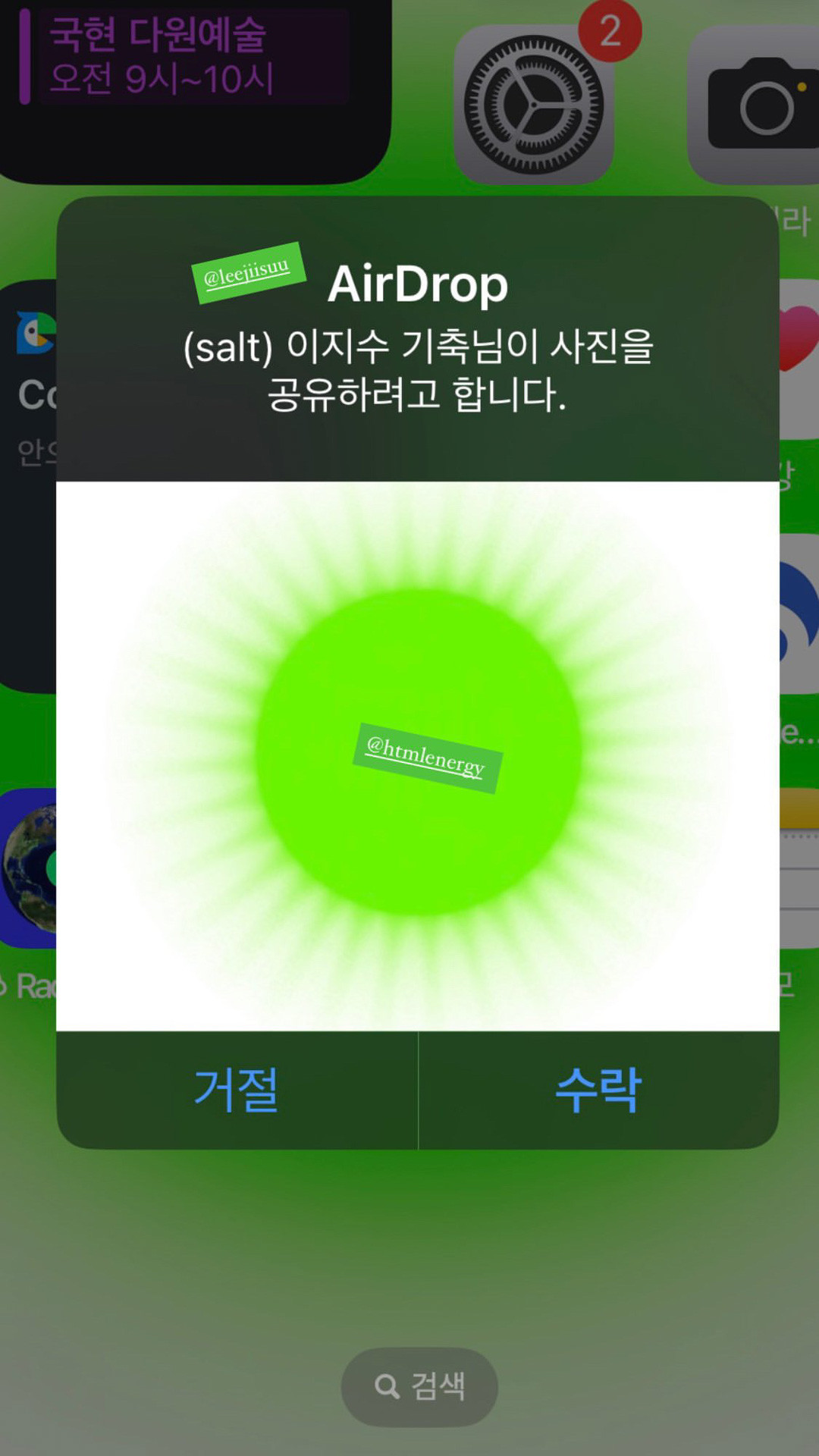
Task: Accept the AirDrop photo with 수락
Action: click(x=598, y=1090)
